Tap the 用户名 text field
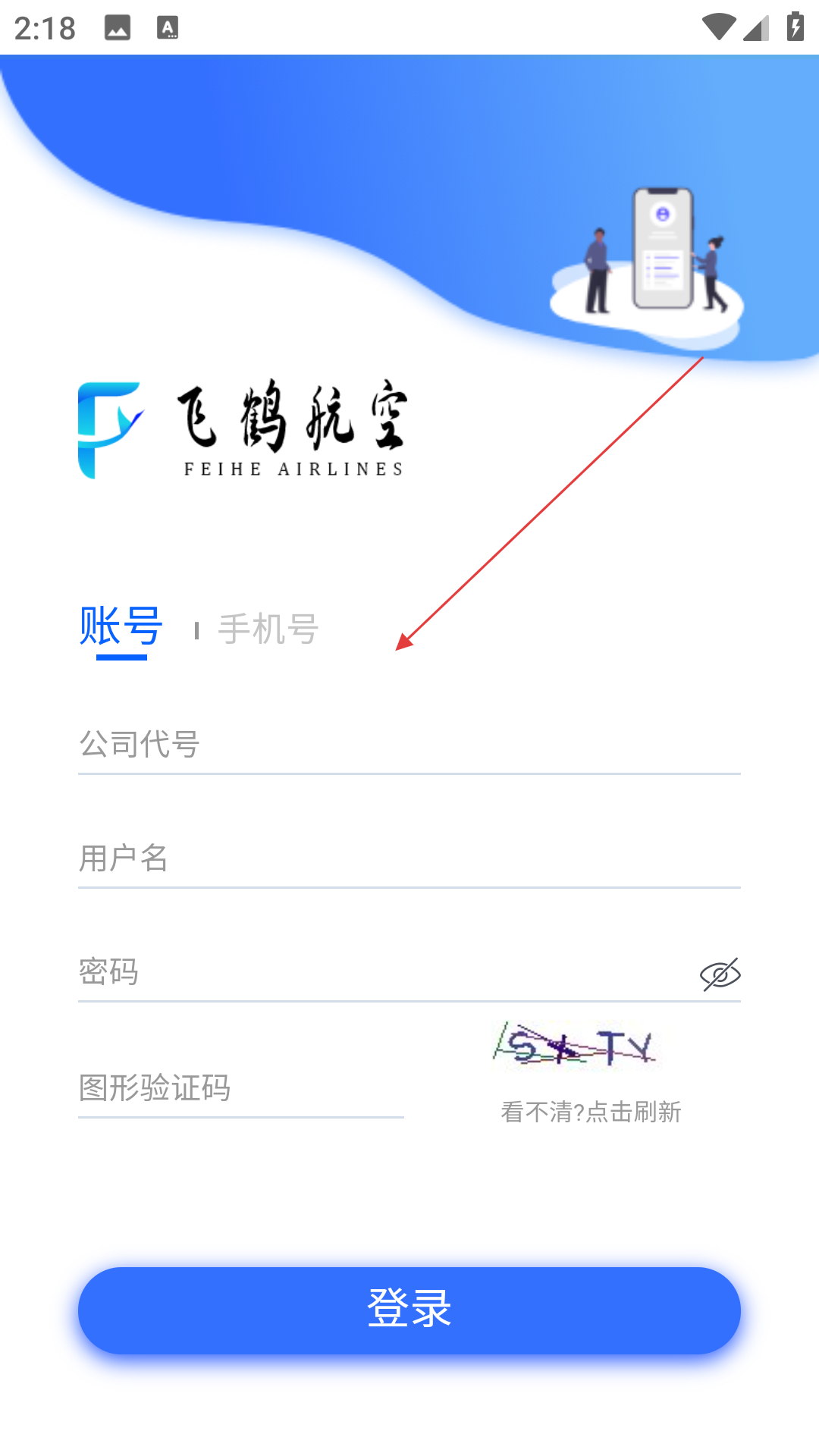 409,858
